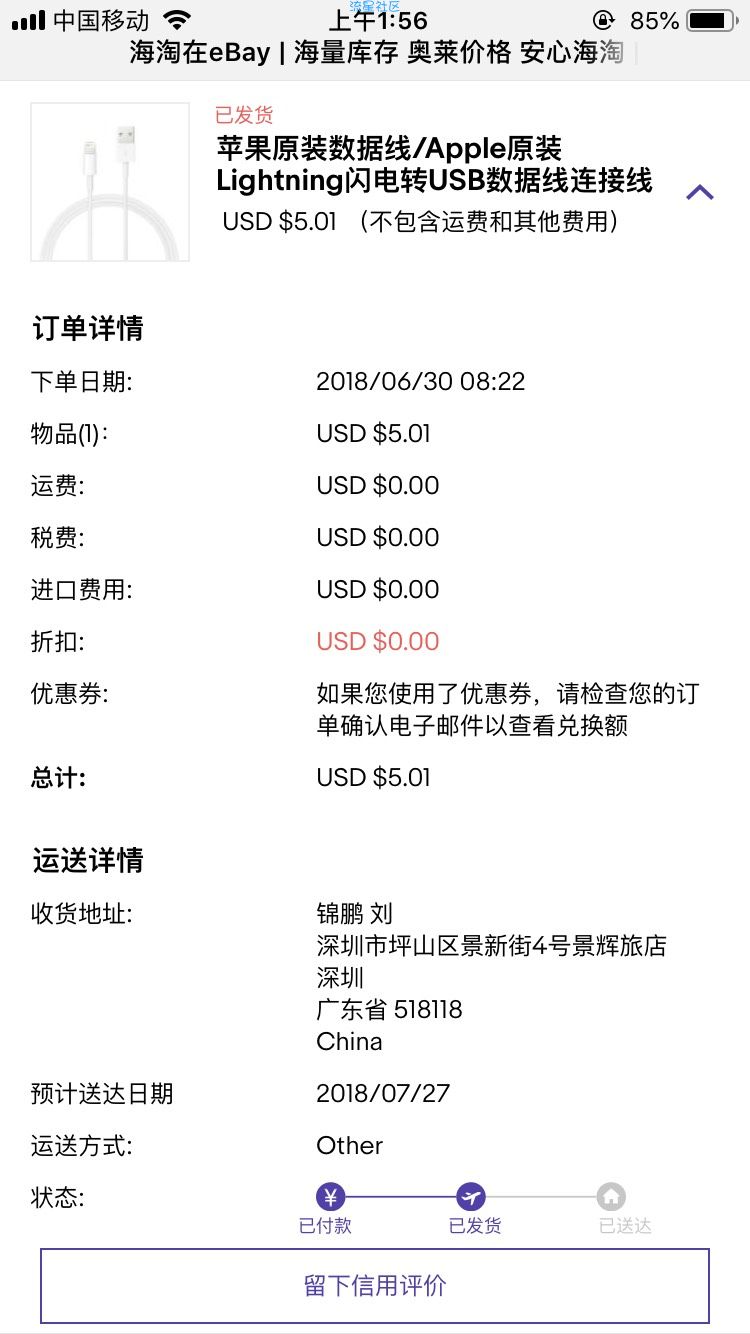Open the 苹果原装数据线 item title
The image size is (750, 1334).
tap(434, 165)
